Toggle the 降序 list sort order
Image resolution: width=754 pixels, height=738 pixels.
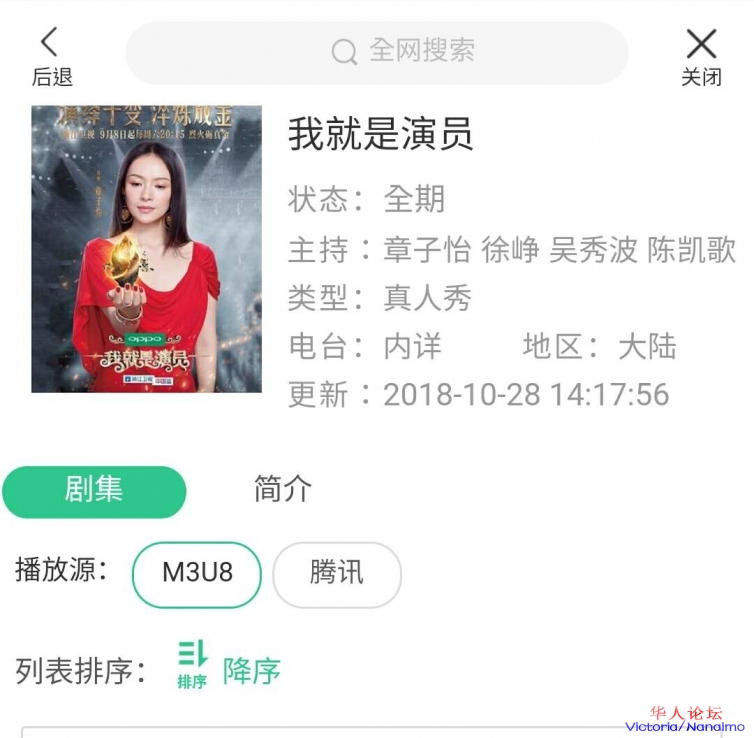(x=230, y=668)
